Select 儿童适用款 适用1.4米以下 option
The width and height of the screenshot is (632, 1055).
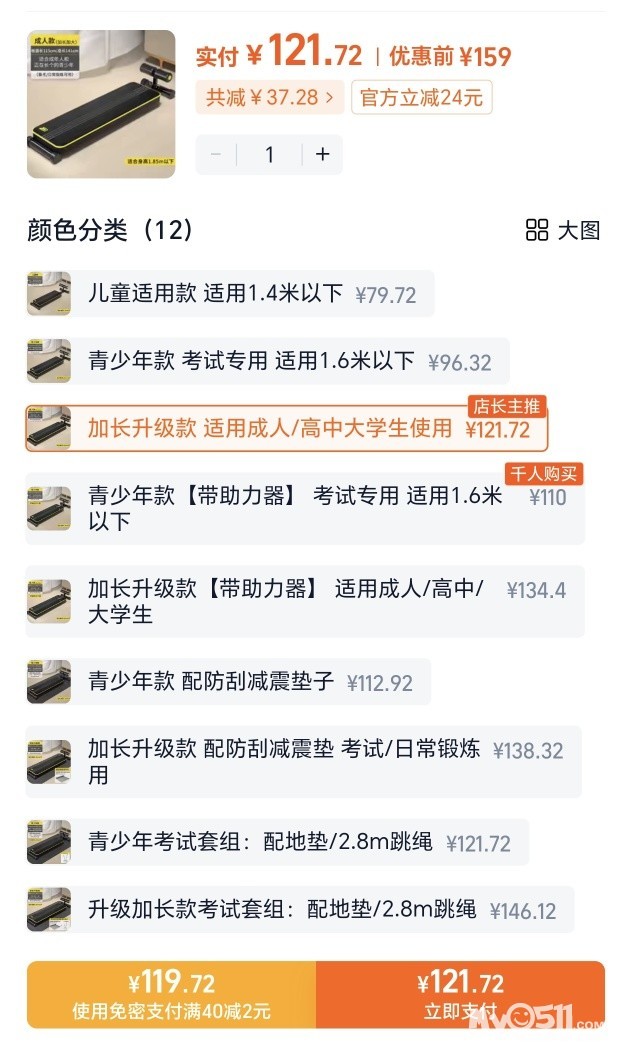(x=230, y=294)
